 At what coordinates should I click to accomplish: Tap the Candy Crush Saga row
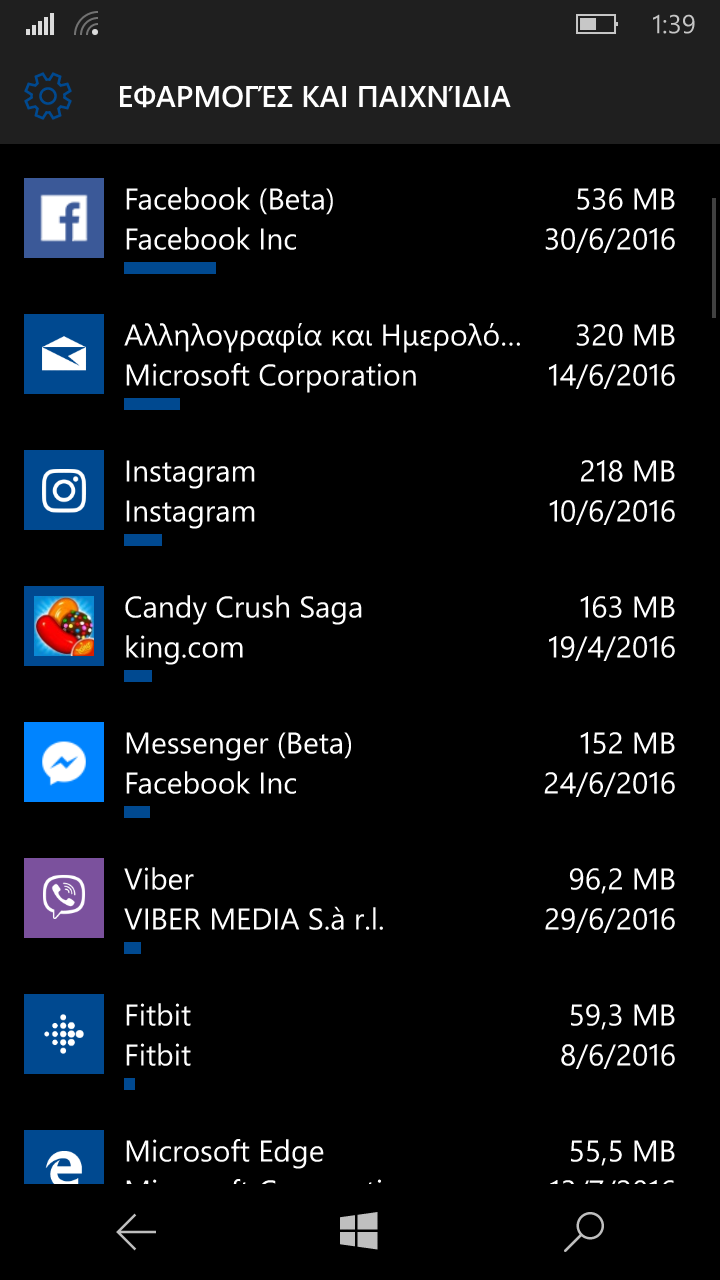pos(350,634)
